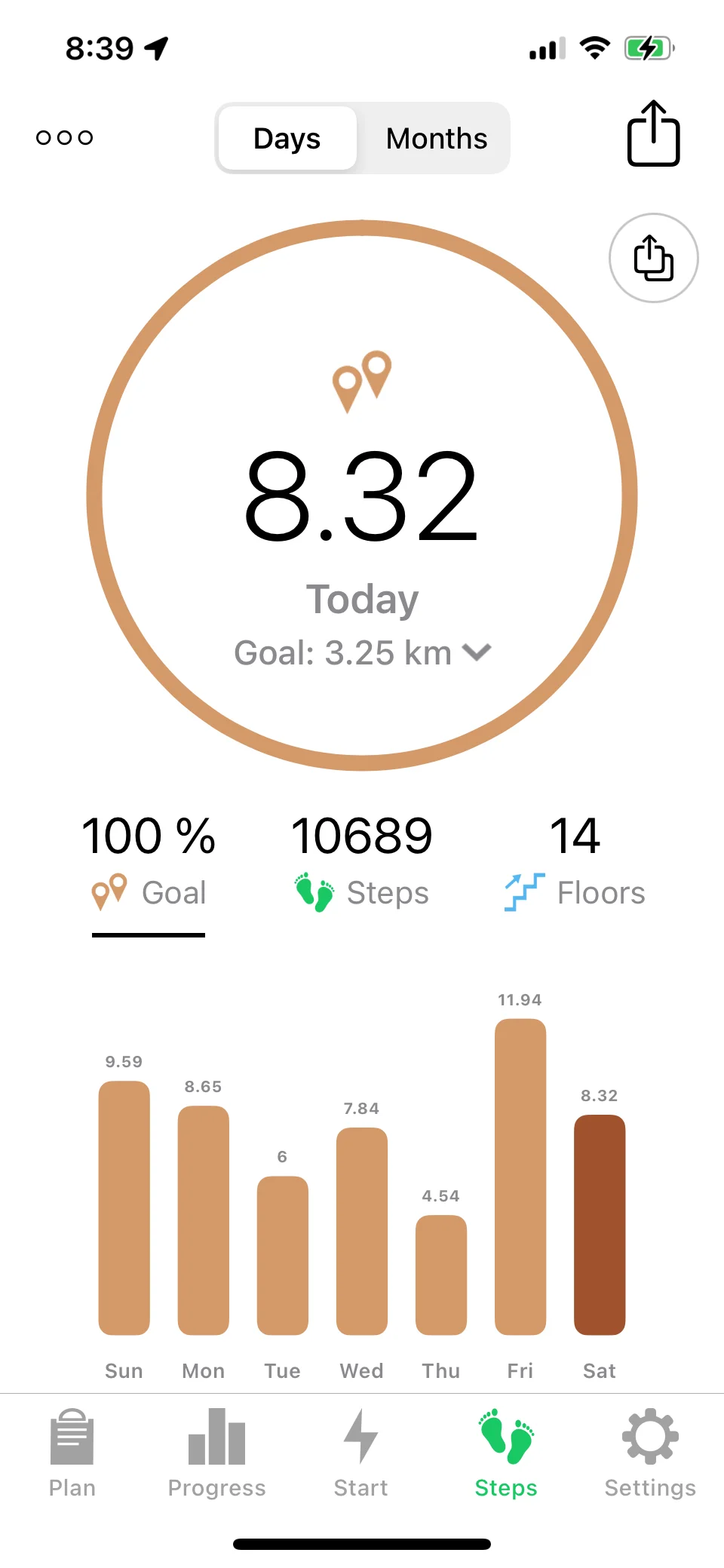Switch to the Months view
Image resolution: width=724 pixels, height=1568 pixels.
(436, 139)
